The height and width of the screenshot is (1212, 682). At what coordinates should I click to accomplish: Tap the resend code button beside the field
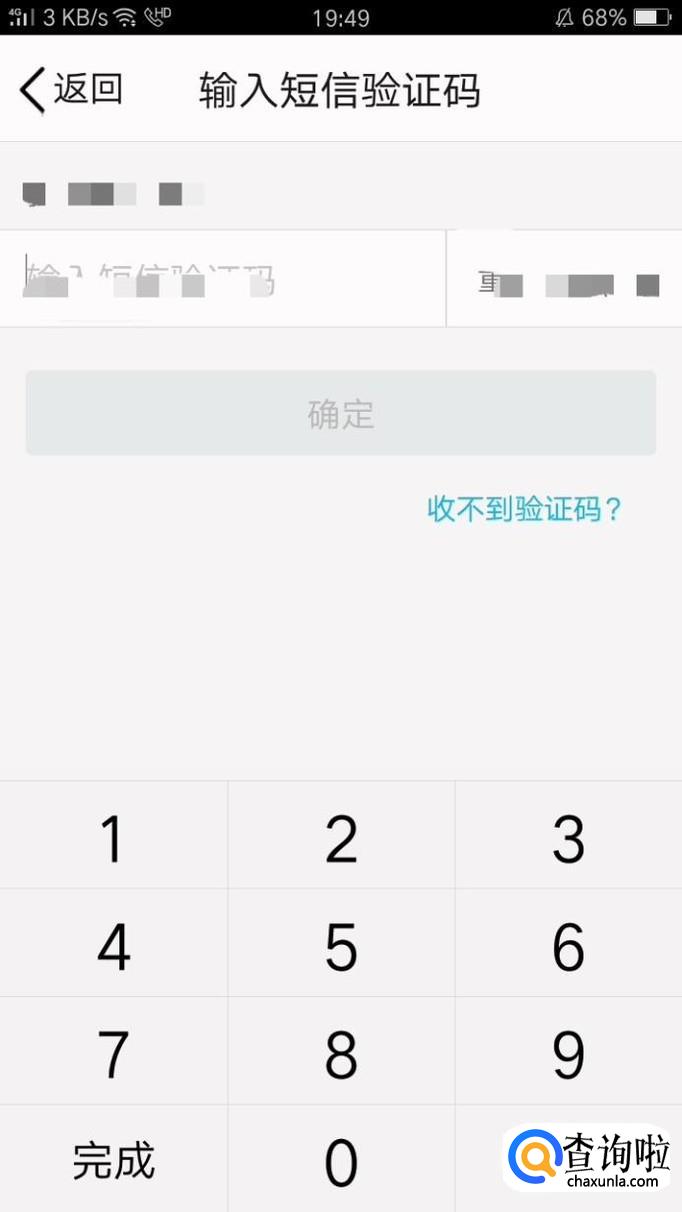pos(565,279)
